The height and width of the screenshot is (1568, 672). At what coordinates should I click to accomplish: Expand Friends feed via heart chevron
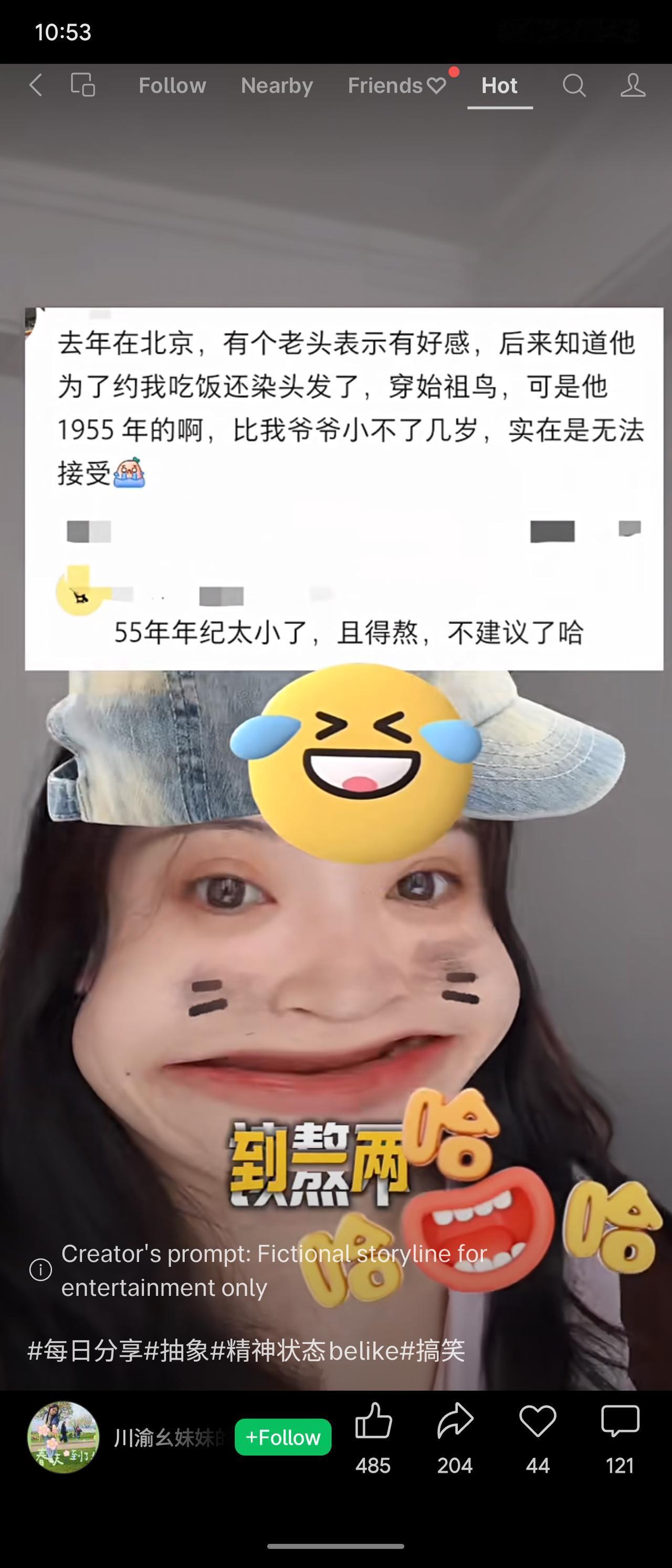tap(436, 87)
